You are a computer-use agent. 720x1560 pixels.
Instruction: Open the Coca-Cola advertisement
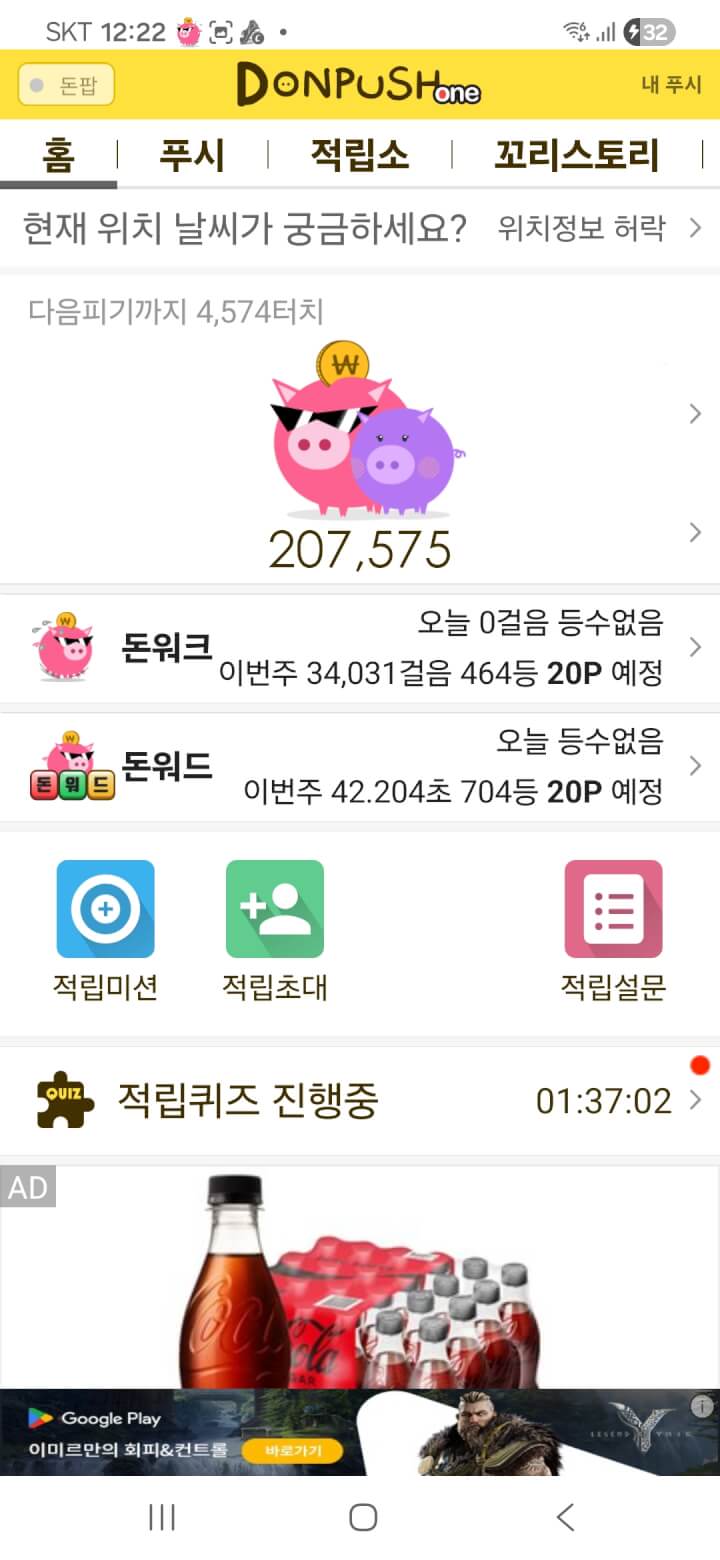coord(360,1280)
